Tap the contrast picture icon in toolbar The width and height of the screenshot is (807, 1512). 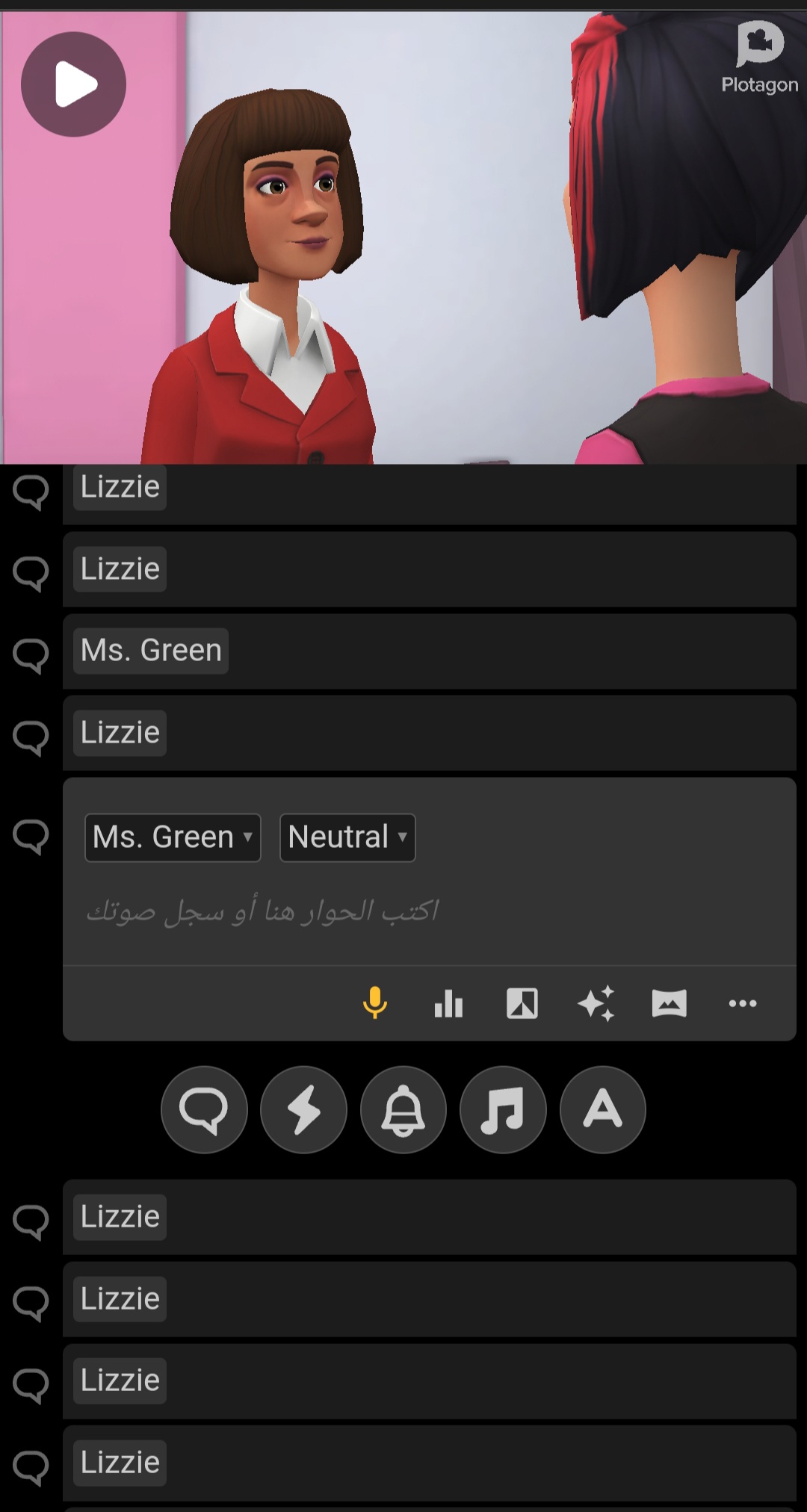[x=522, y=1003]
